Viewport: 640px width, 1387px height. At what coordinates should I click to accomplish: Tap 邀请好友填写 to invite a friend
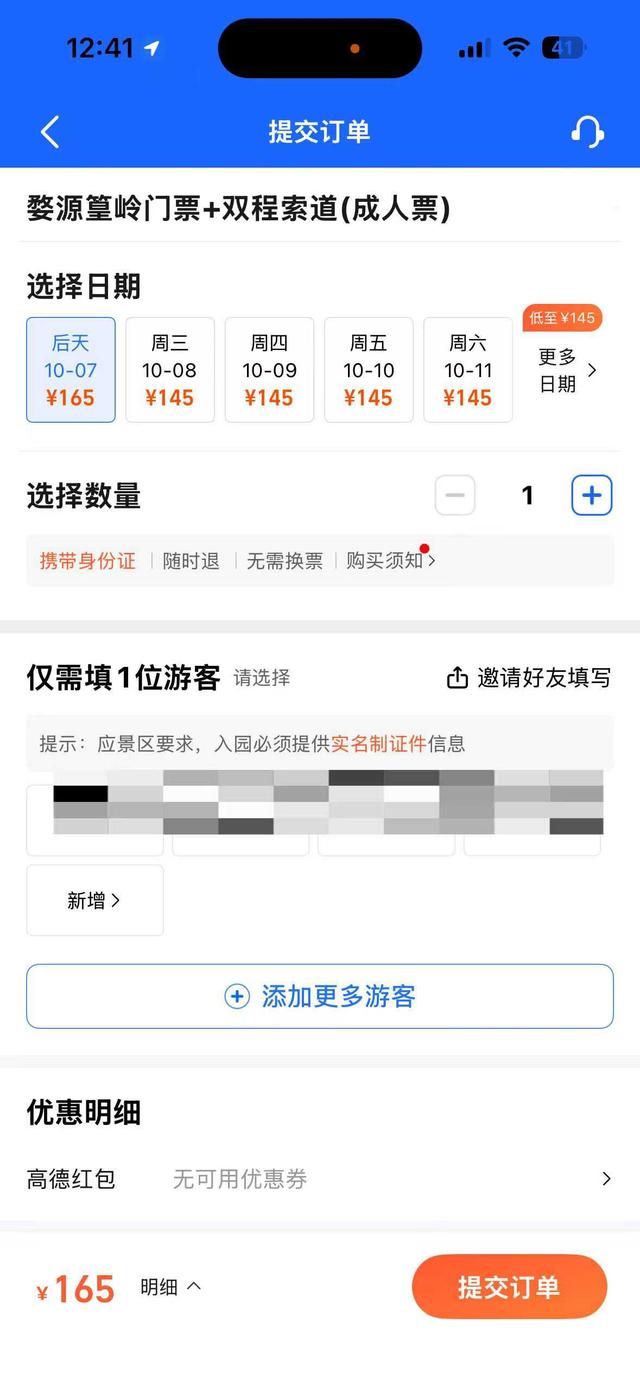[528, 678]
